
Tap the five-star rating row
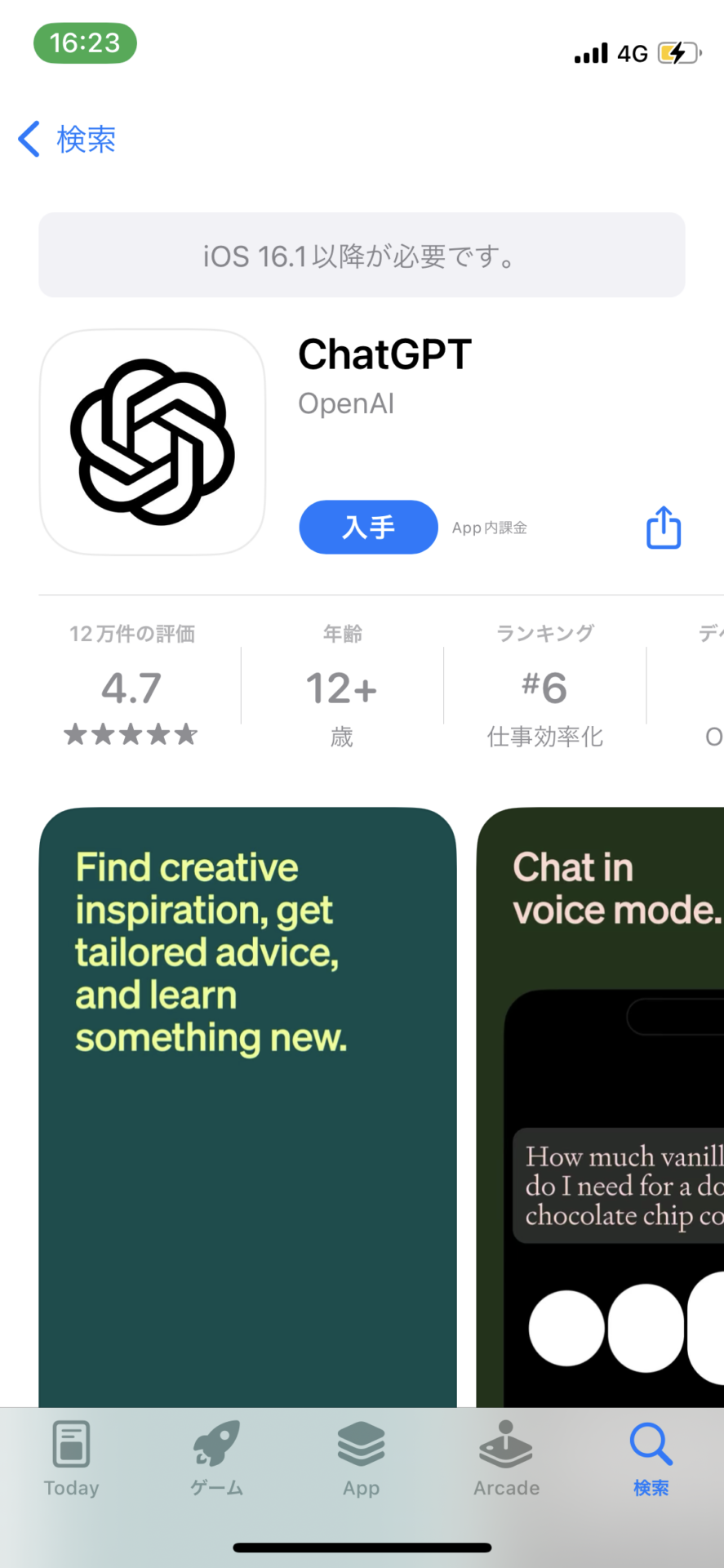pyautogui.click(x=130, y=734)
